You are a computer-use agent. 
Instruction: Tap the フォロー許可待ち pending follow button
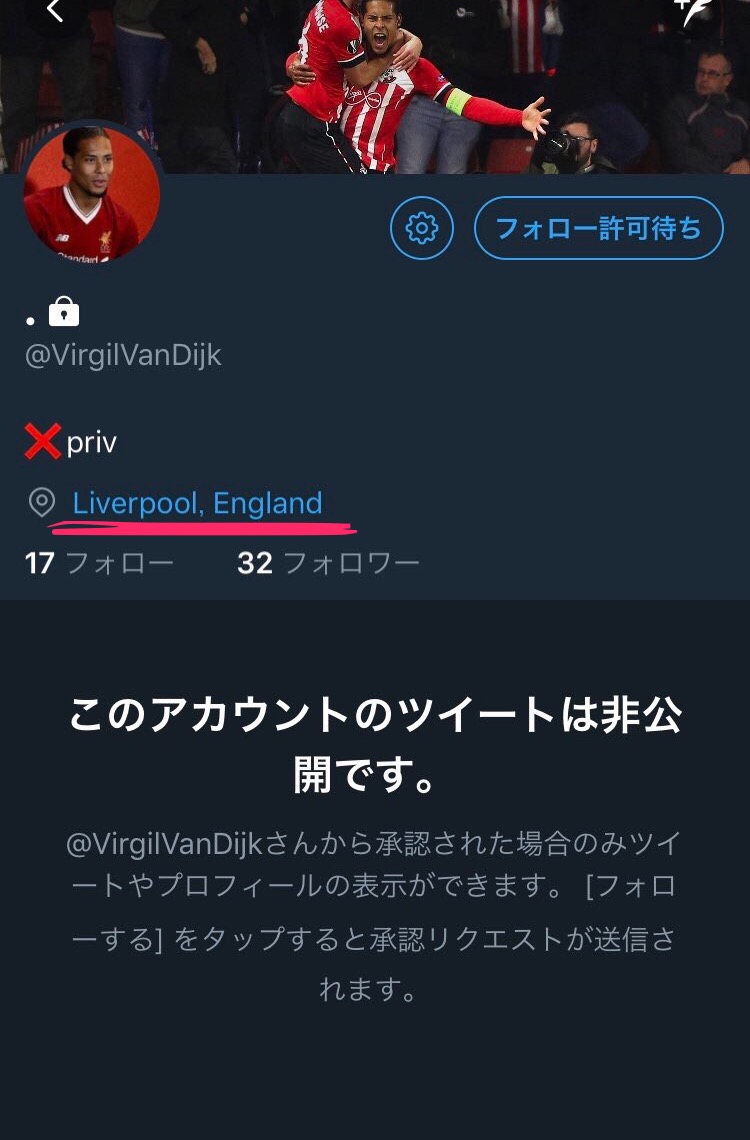598,228
